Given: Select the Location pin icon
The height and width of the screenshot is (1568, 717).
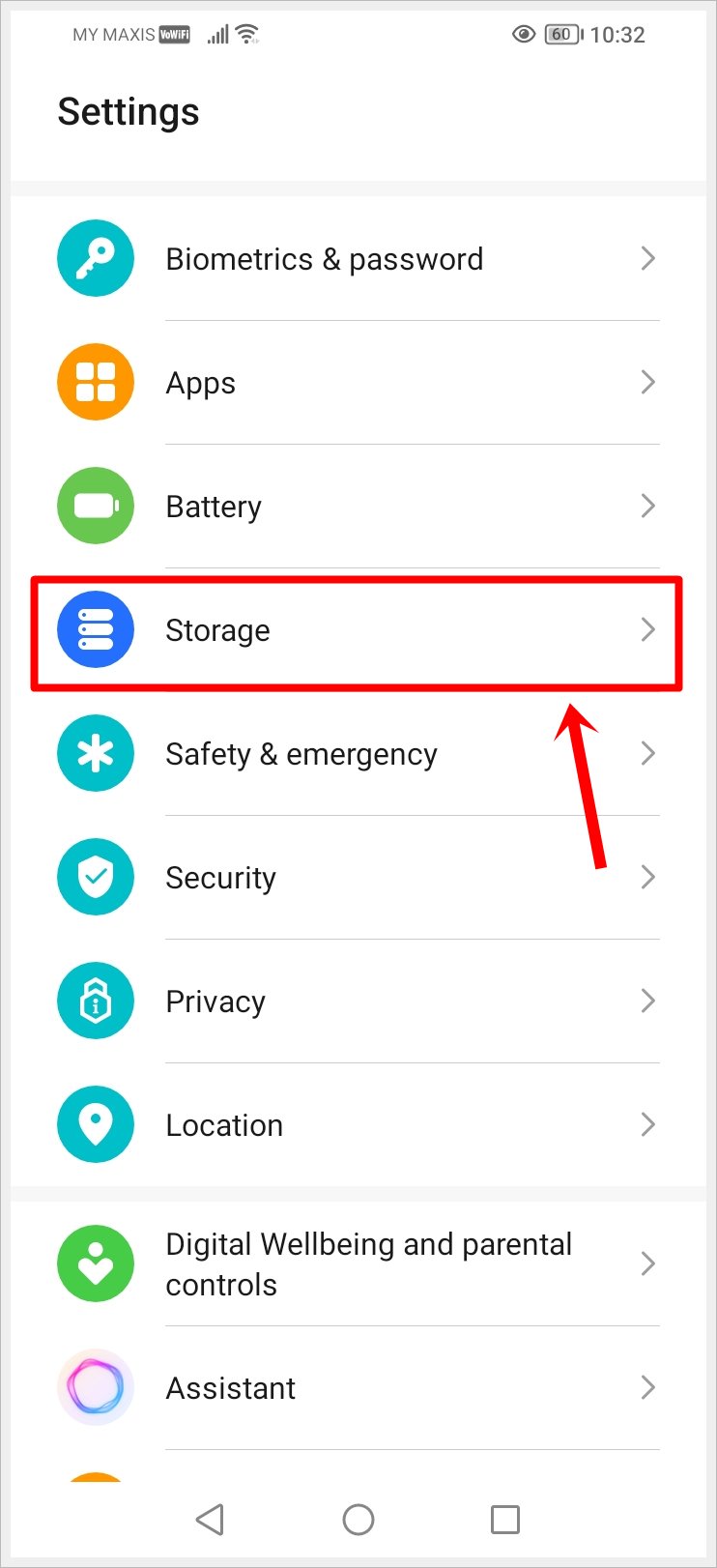Looking at the screenshot, I should 95,1124.
